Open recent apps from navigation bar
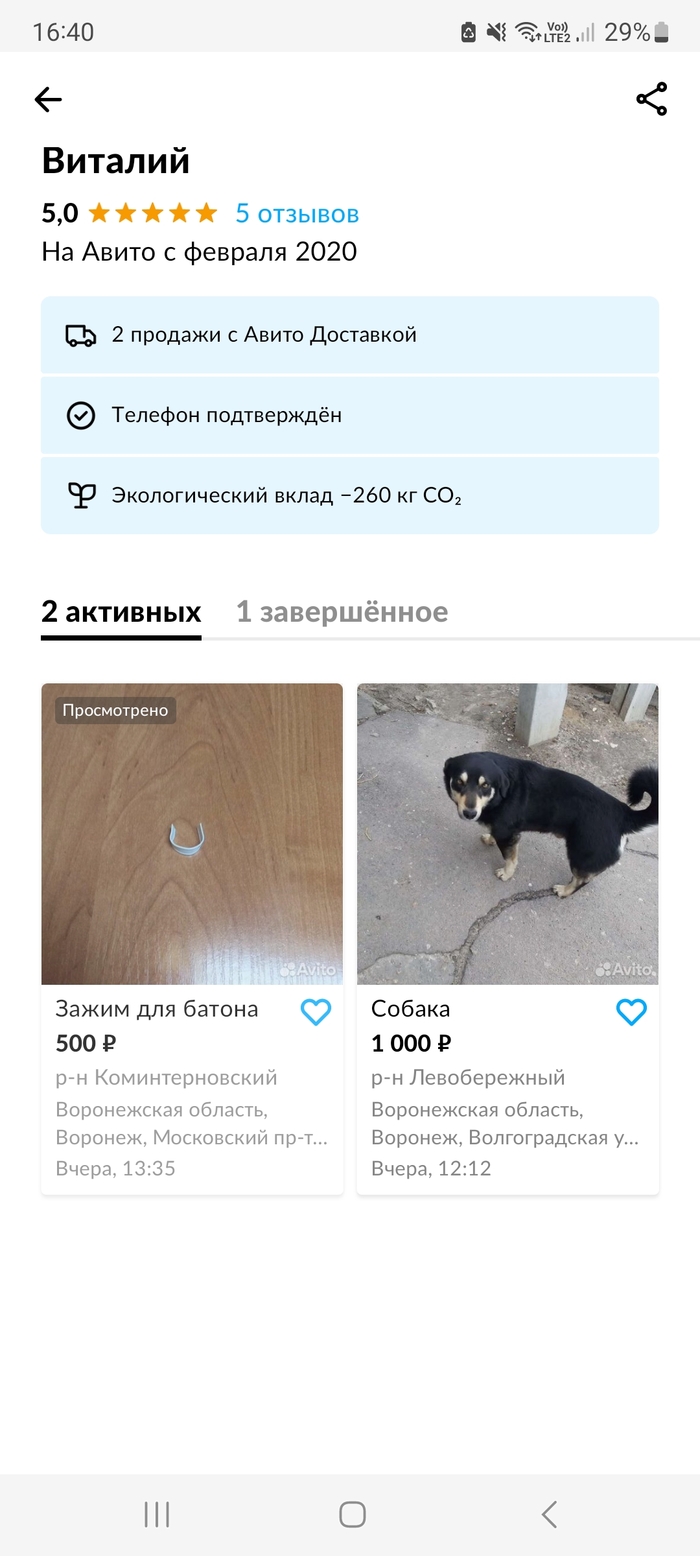 157,1514
